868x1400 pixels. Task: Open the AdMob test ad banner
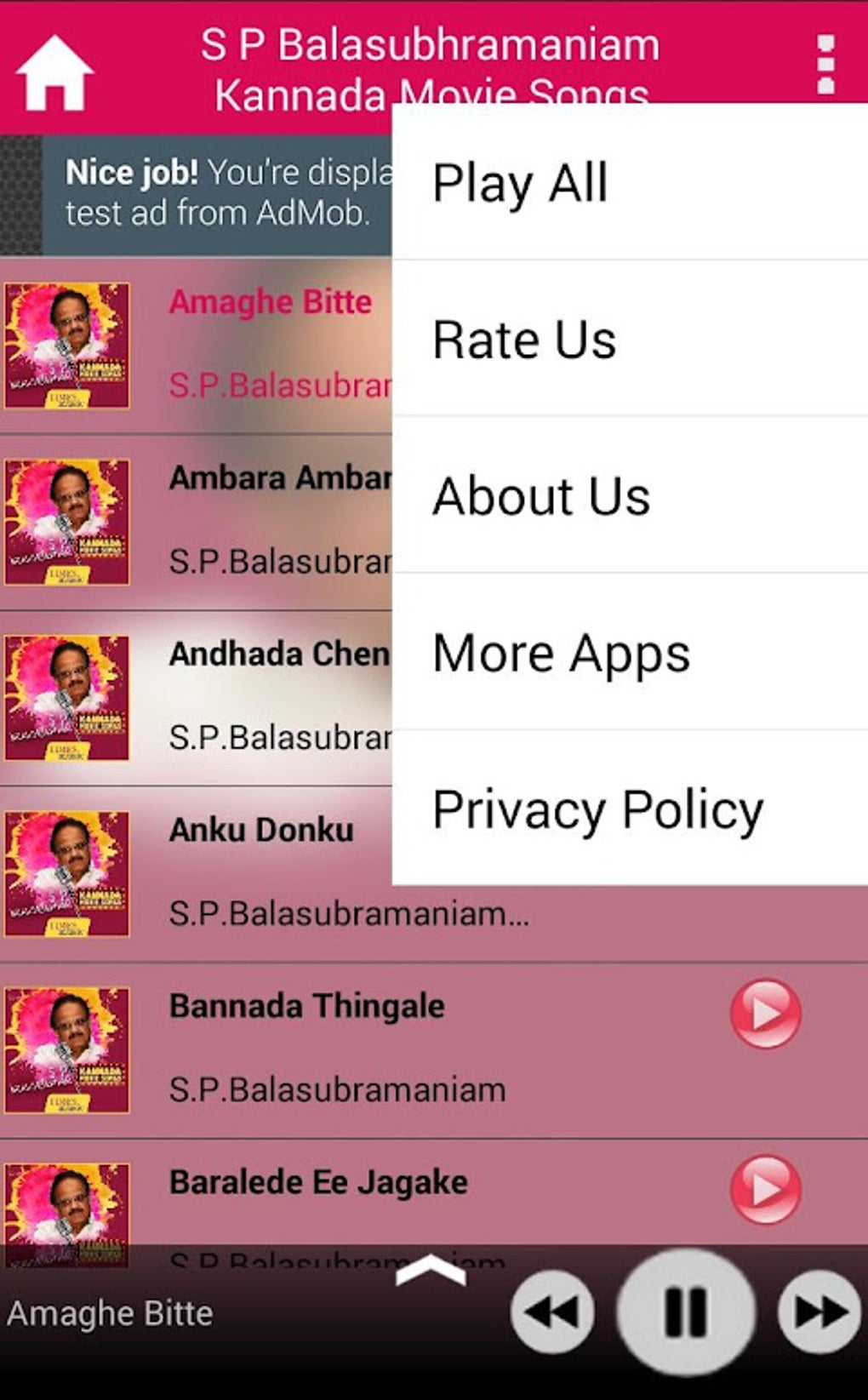(217, 194)
